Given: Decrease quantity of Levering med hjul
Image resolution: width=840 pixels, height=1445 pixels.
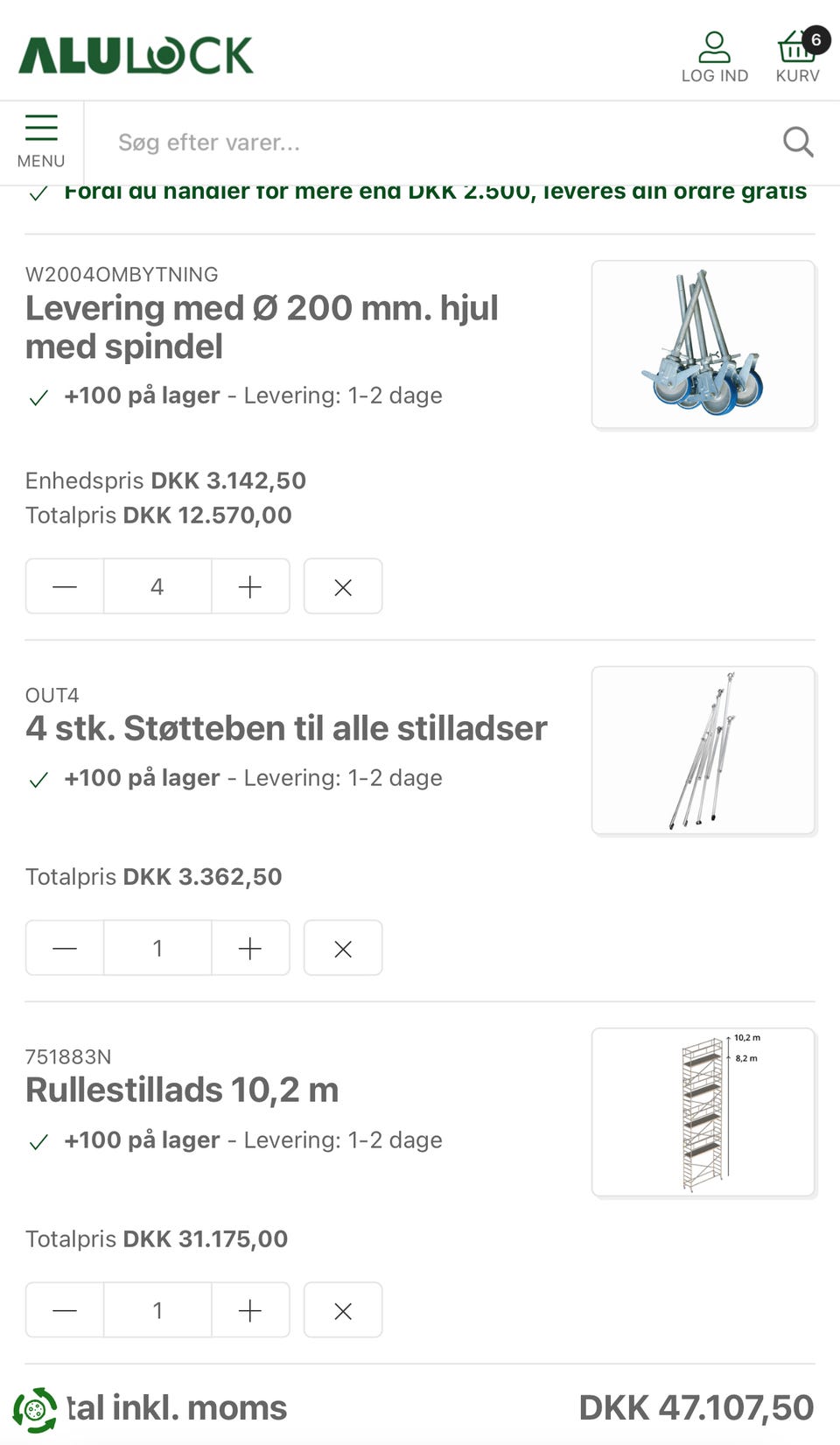Looking at the screenshot, I should tap(63, 586).
